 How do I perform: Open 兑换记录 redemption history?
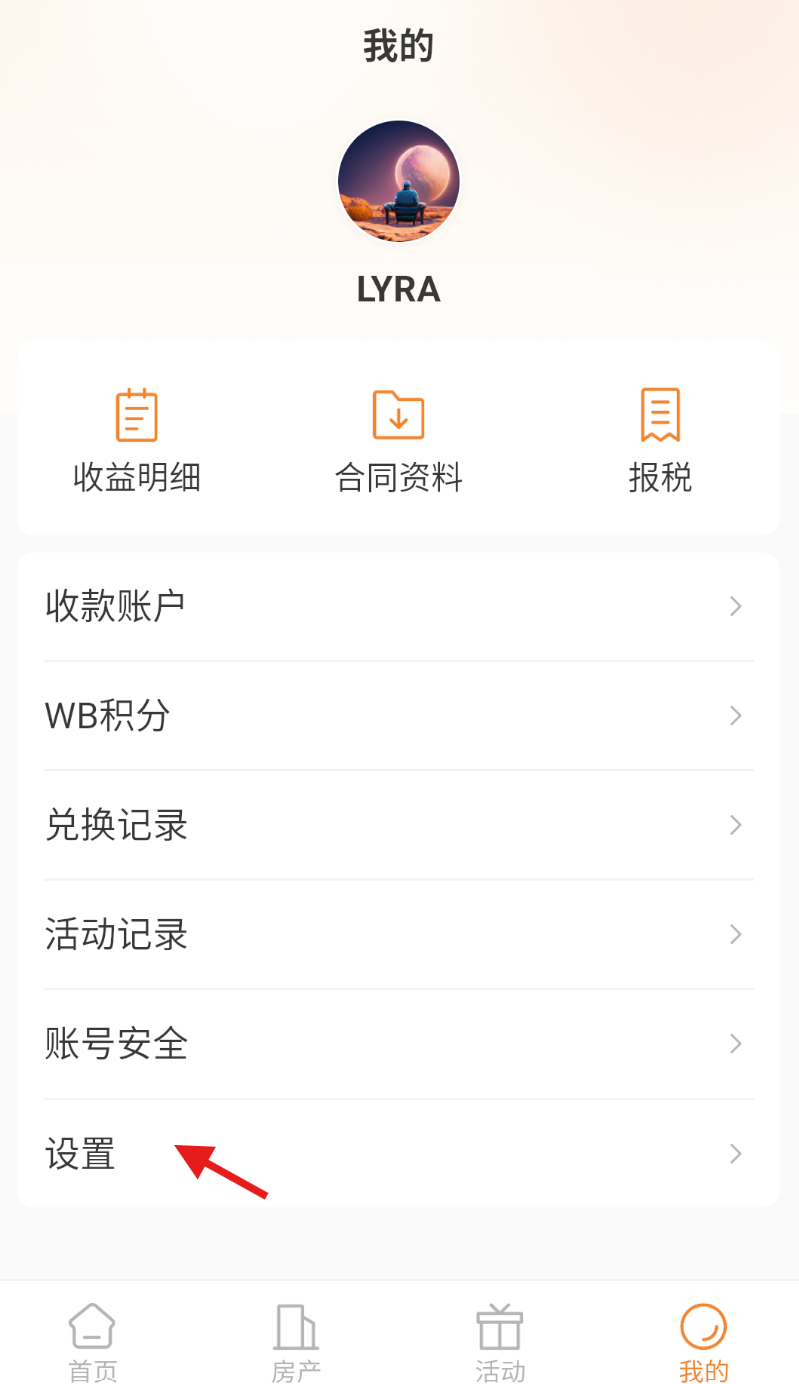click(398, 825)
